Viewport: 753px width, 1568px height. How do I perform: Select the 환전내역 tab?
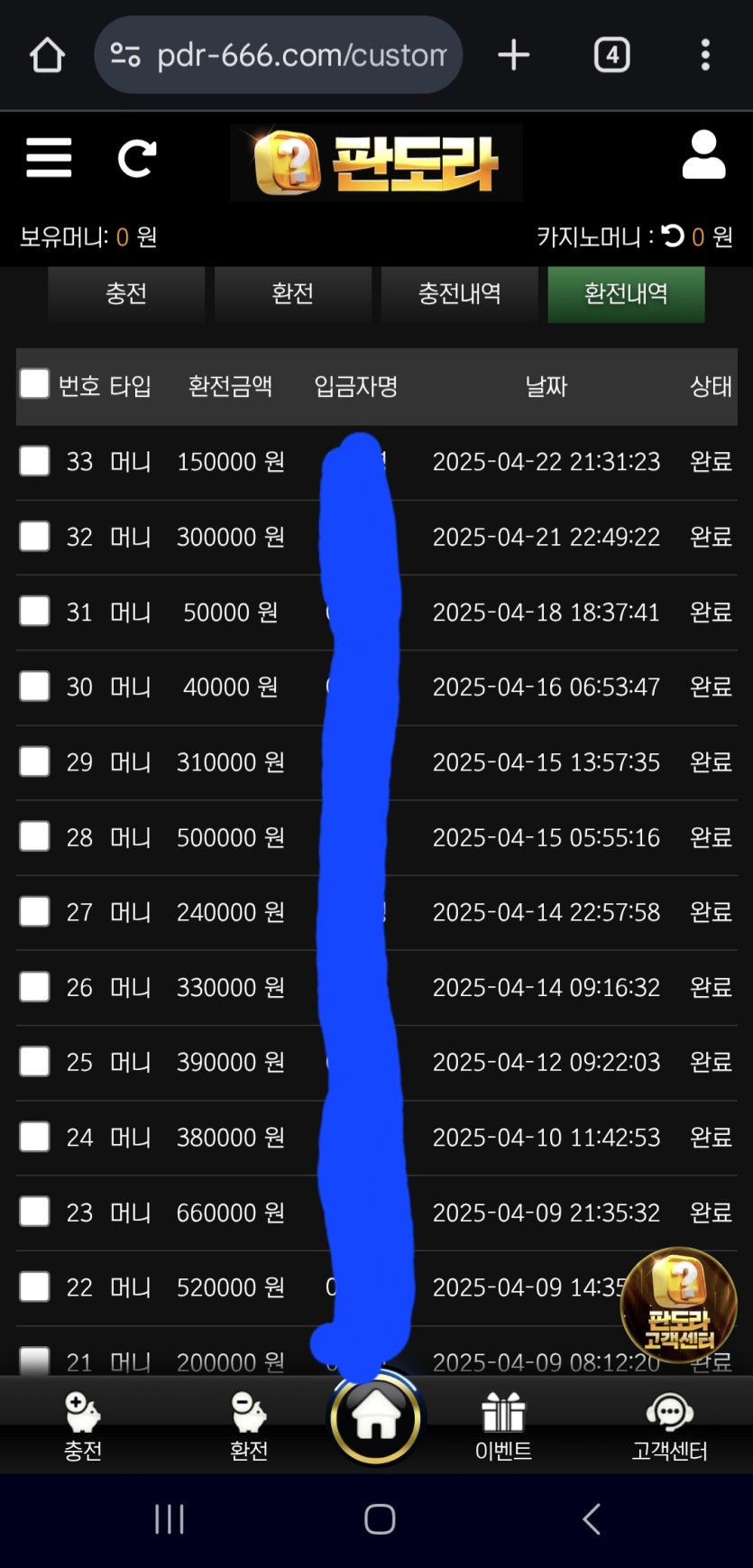click(626, 294)
